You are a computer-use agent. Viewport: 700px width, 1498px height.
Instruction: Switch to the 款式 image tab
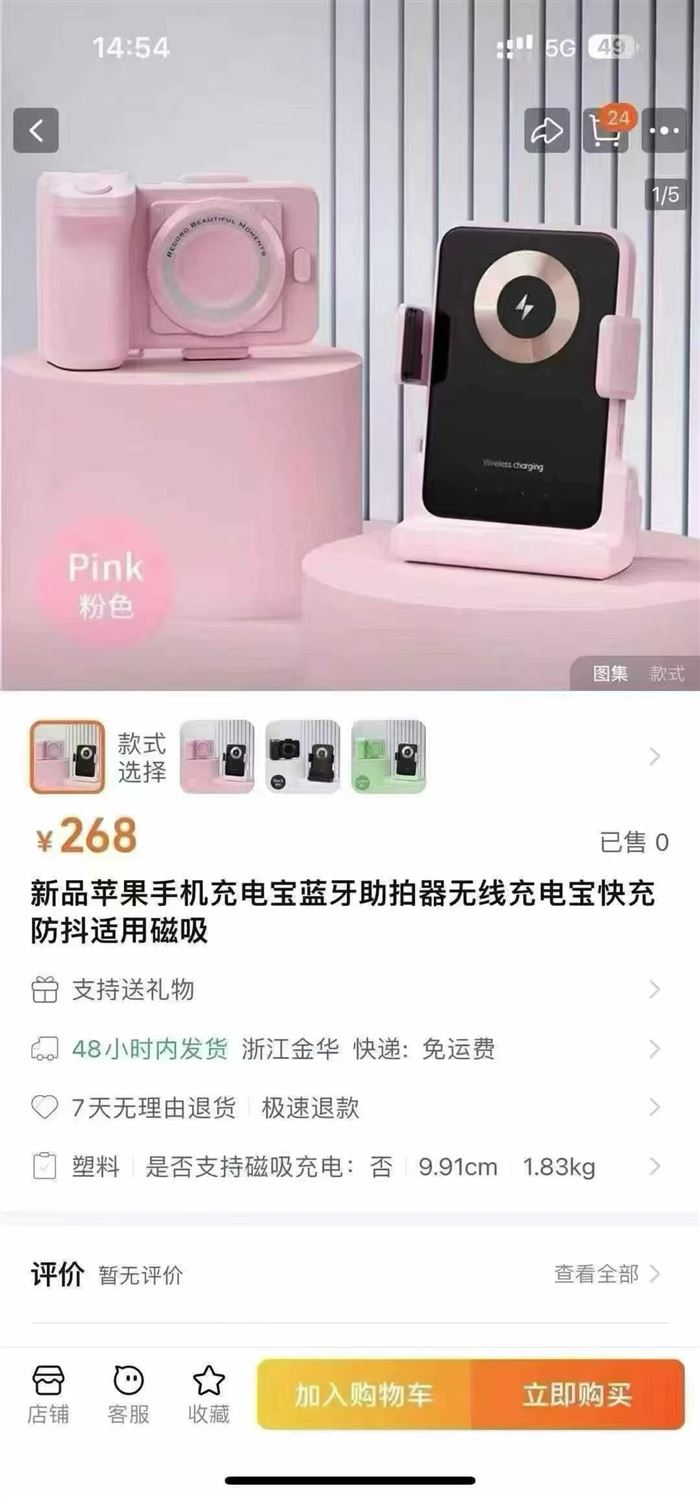tap(667, 673)
